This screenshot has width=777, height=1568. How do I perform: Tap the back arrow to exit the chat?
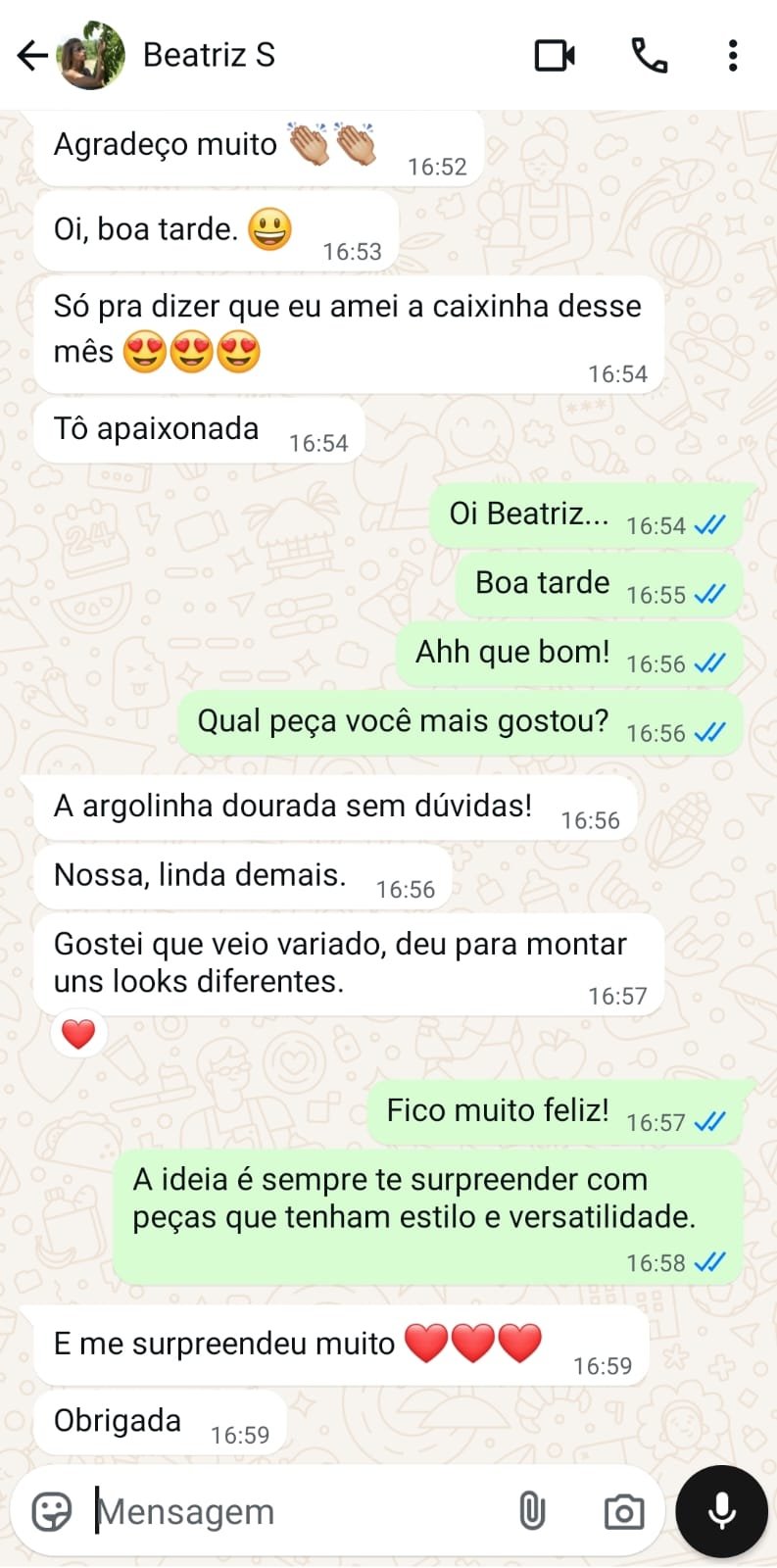tap(30, 56)
